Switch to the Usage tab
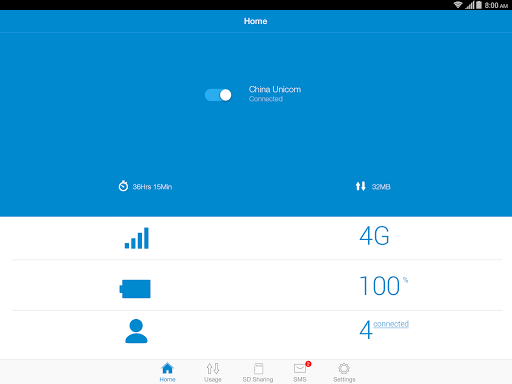 tap(213, 373)
